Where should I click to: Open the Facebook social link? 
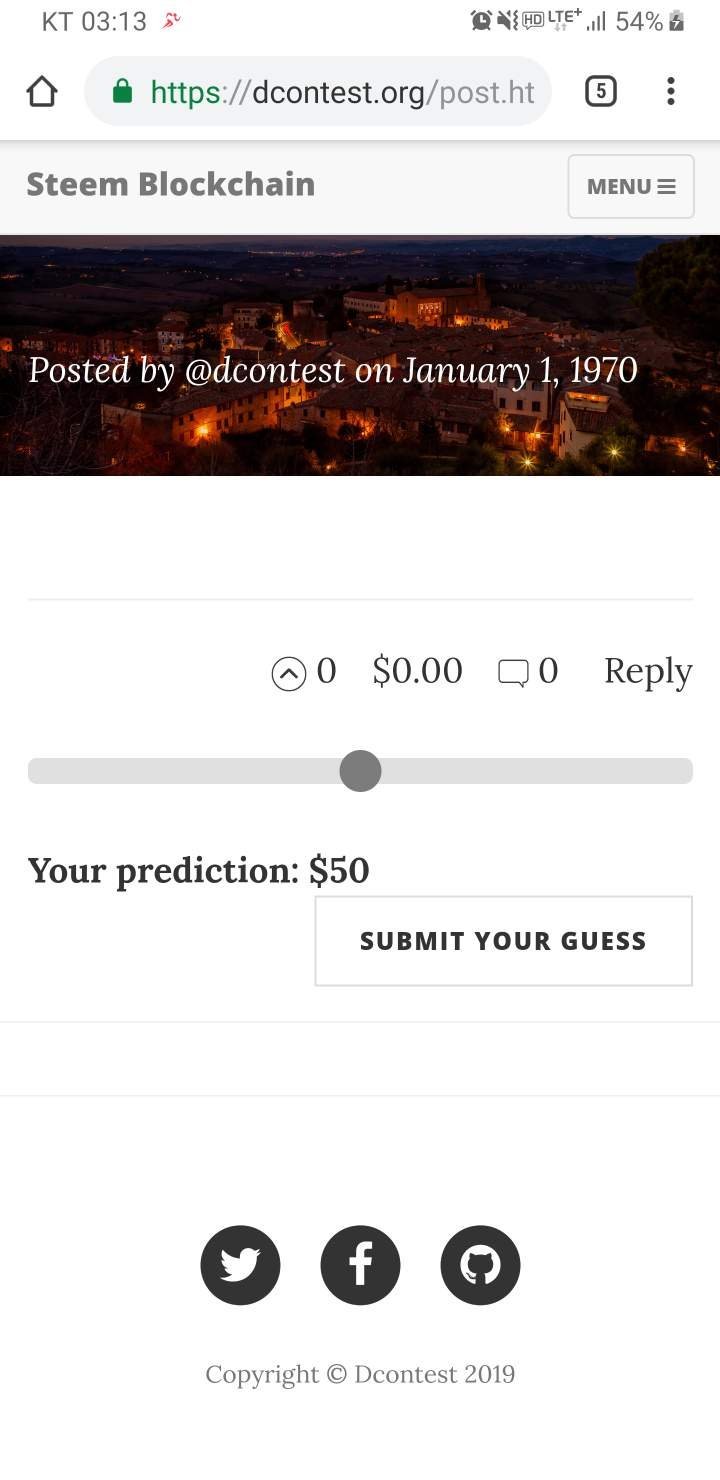(360, 1265)
